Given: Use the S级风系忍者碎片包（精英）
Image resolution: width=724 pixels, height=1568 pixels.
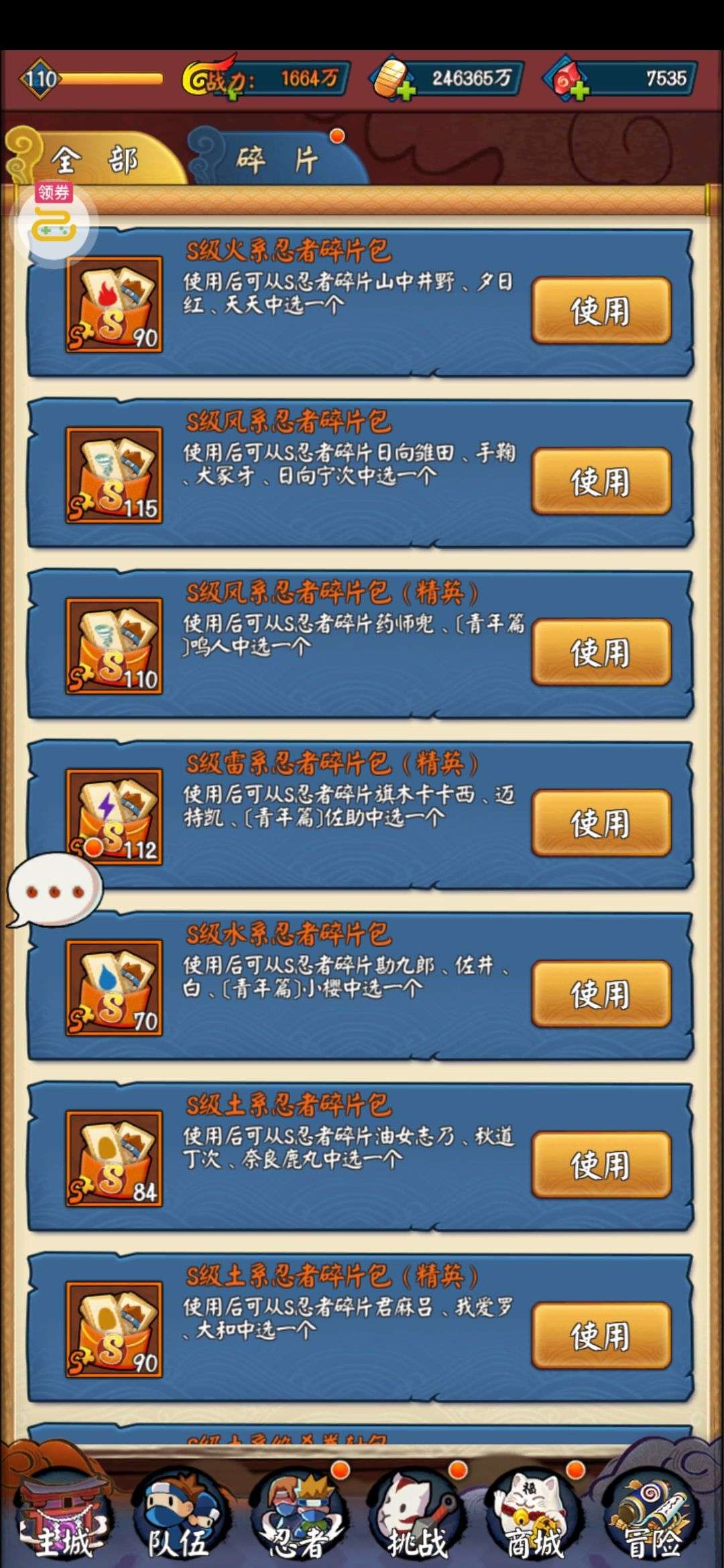Looking at the screenshot, I should 601,652.
